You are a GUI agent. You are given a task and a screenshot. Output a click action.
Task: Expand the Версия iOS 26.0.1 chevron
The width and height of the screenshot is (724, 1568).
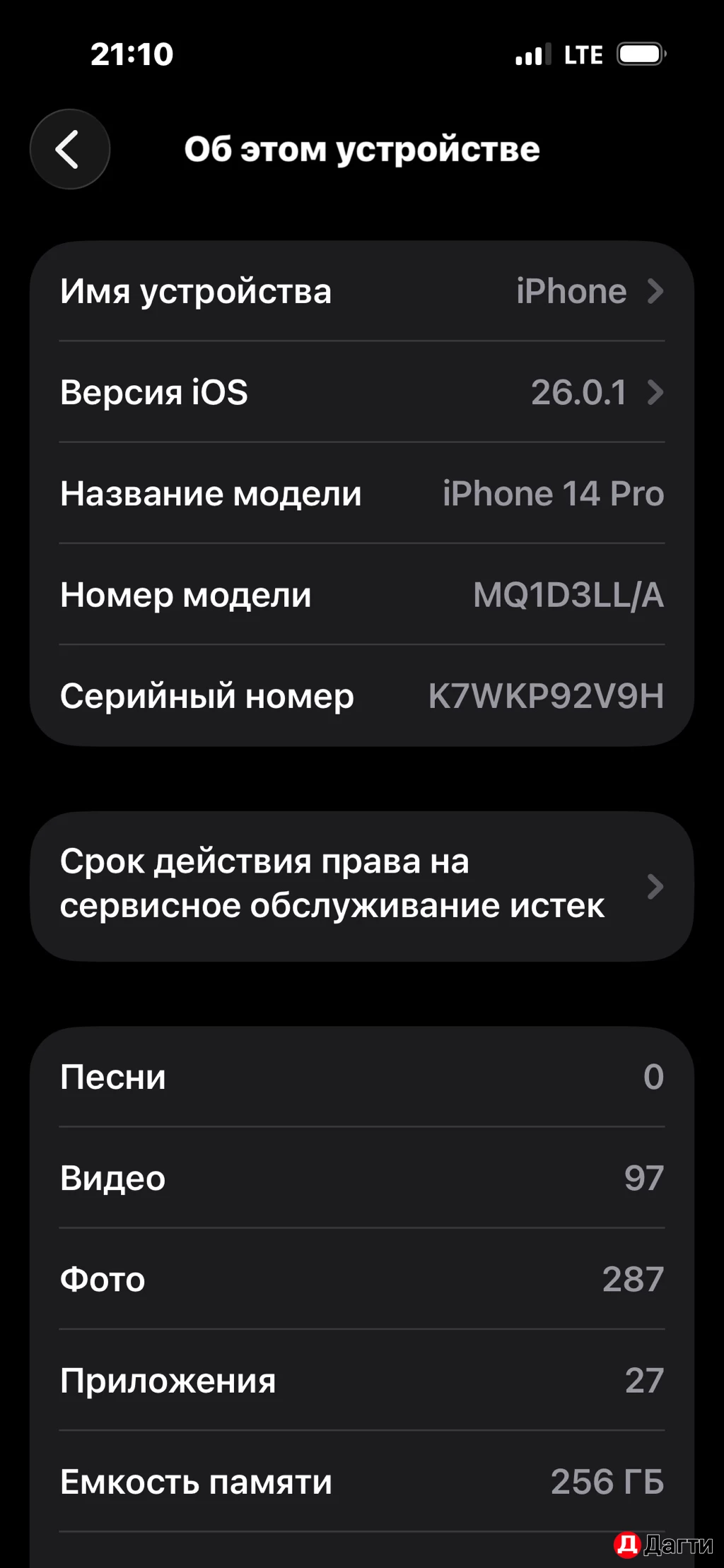coord(655,393)
